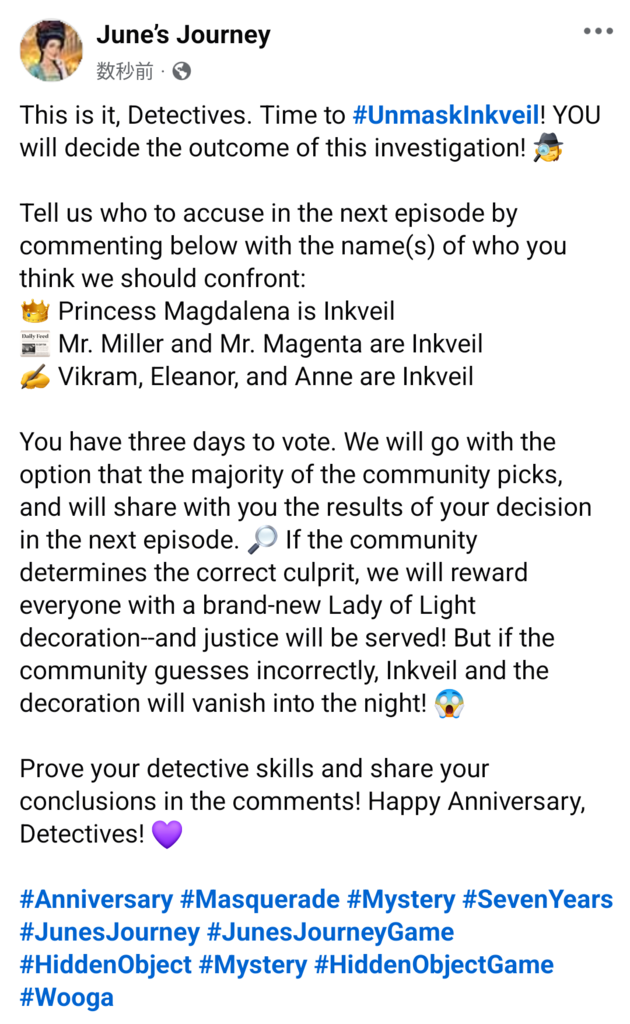This screenshot has height=1024, width=630.
Task: Open the #SevenYears hashtag
Action: (537, 899)
